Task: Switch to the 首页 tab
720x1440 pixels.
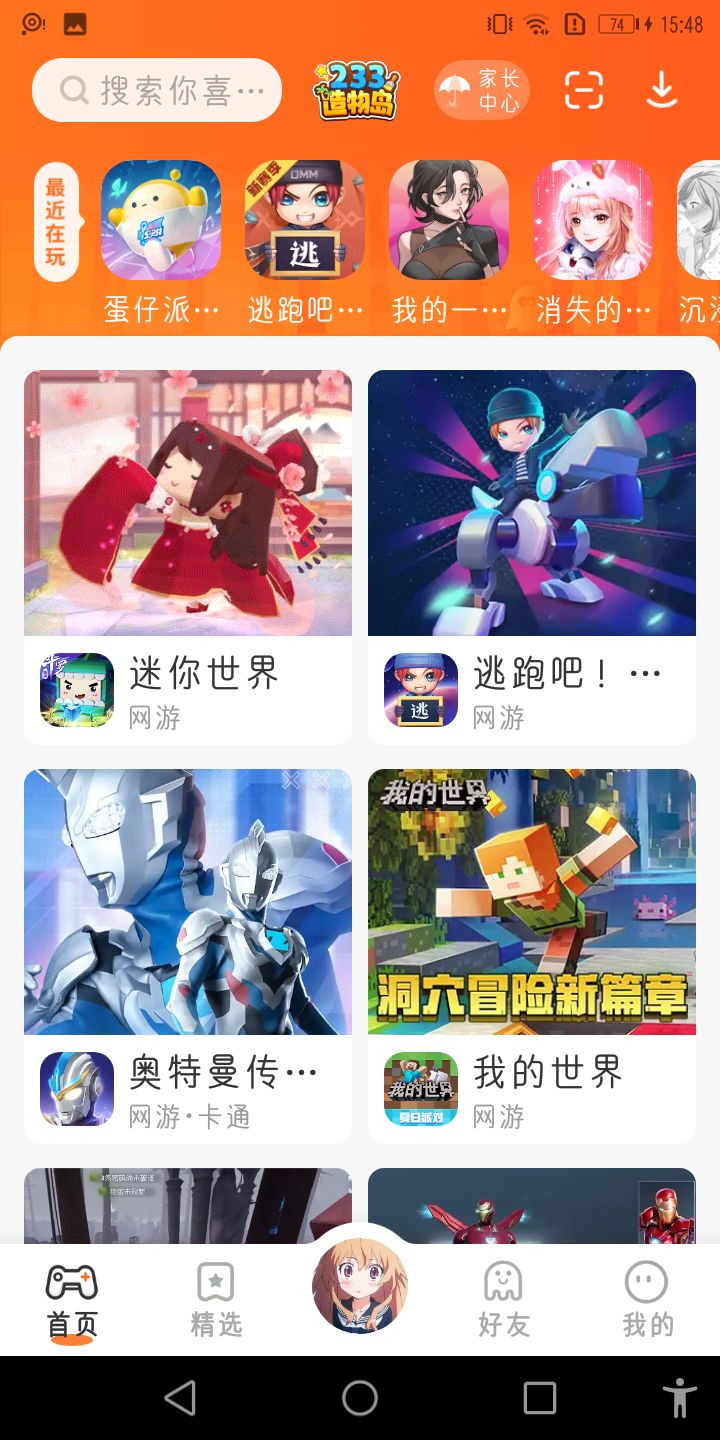Action: coord(72,1300)
